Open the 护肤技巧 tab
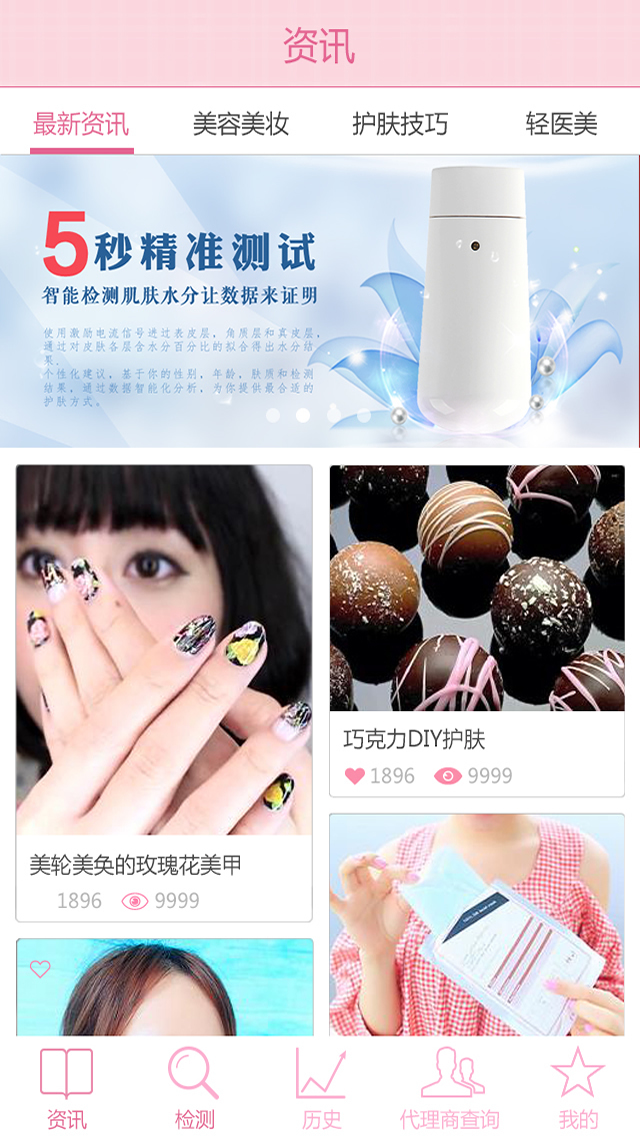This screenshot has width=640, height=1136. (x=400, y=125)
